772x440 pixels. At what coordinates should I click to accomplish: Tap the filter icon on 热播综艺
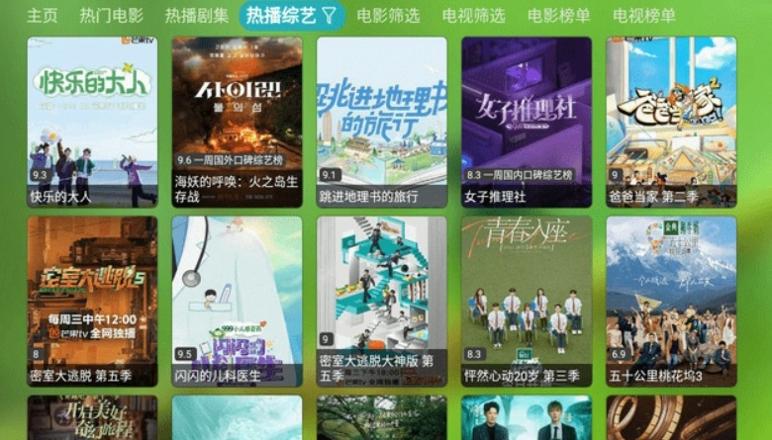click(x=329, y=15)
